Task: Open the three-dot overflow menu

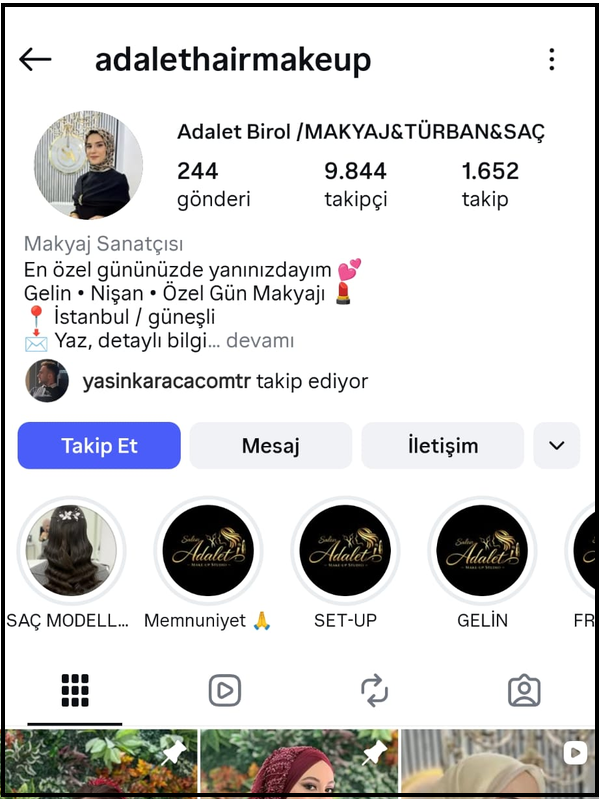Action: tap(551, 60)
